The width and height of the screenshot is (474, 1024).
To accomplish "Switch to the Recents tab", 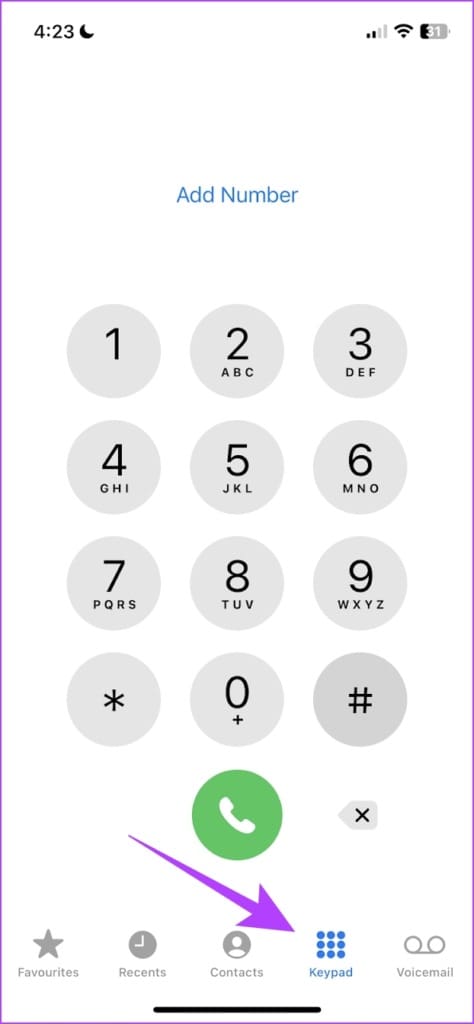I will tap(142, 953).
